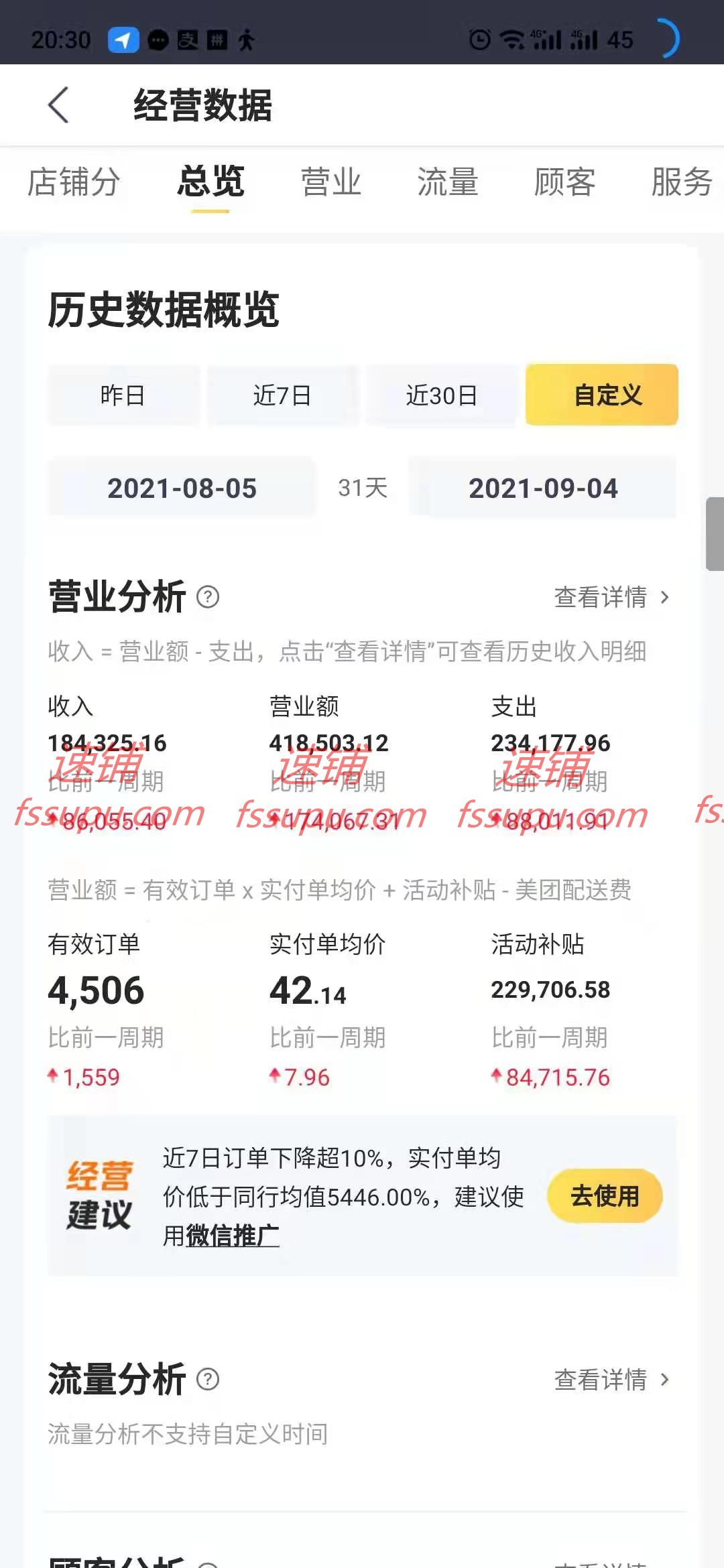
Task: Change the end date 2021-09-04
Action: pos(543,488)
